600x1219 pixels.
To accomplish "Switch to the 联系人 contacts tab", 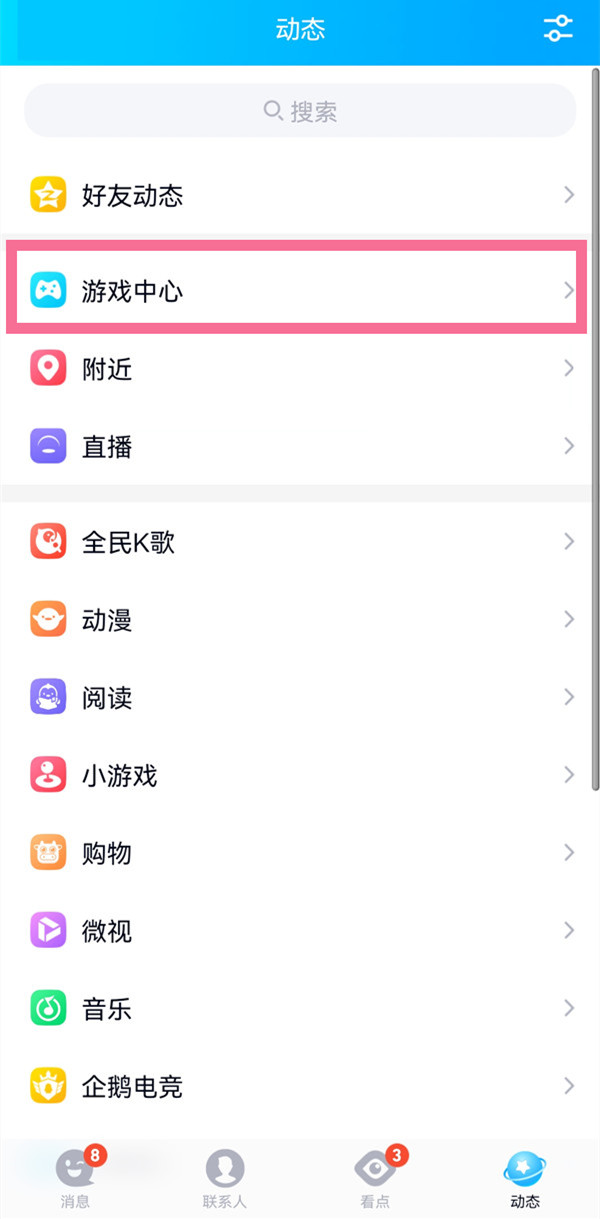I will tap(225, 1178).
